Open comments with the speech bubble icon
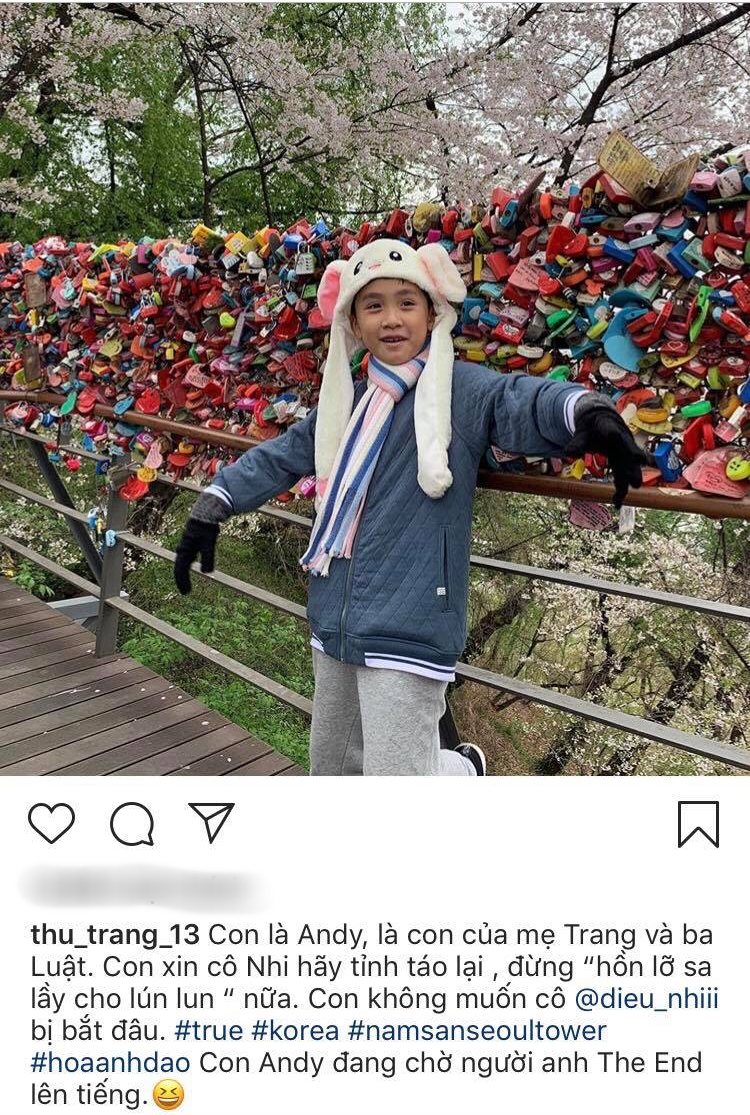The width and height of the screenshot is (750, 1115). (132, 824)
